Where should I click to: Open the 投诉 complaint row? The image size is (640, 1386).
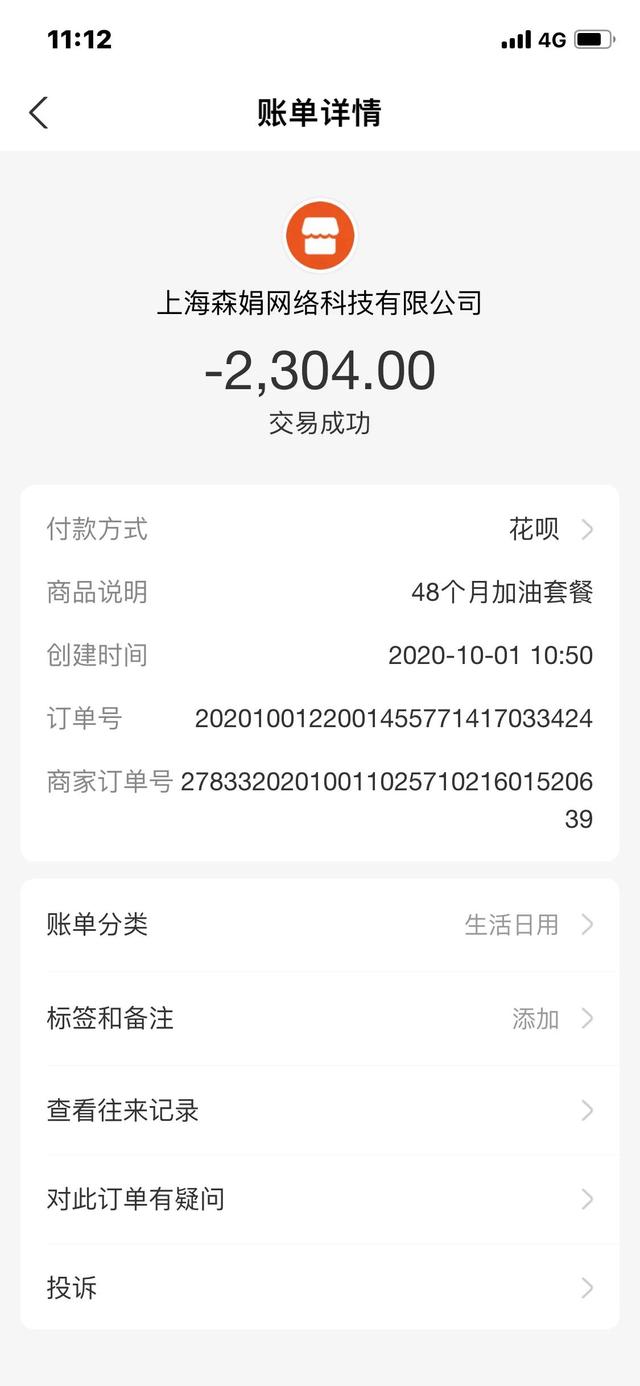tap(320, 1287)
